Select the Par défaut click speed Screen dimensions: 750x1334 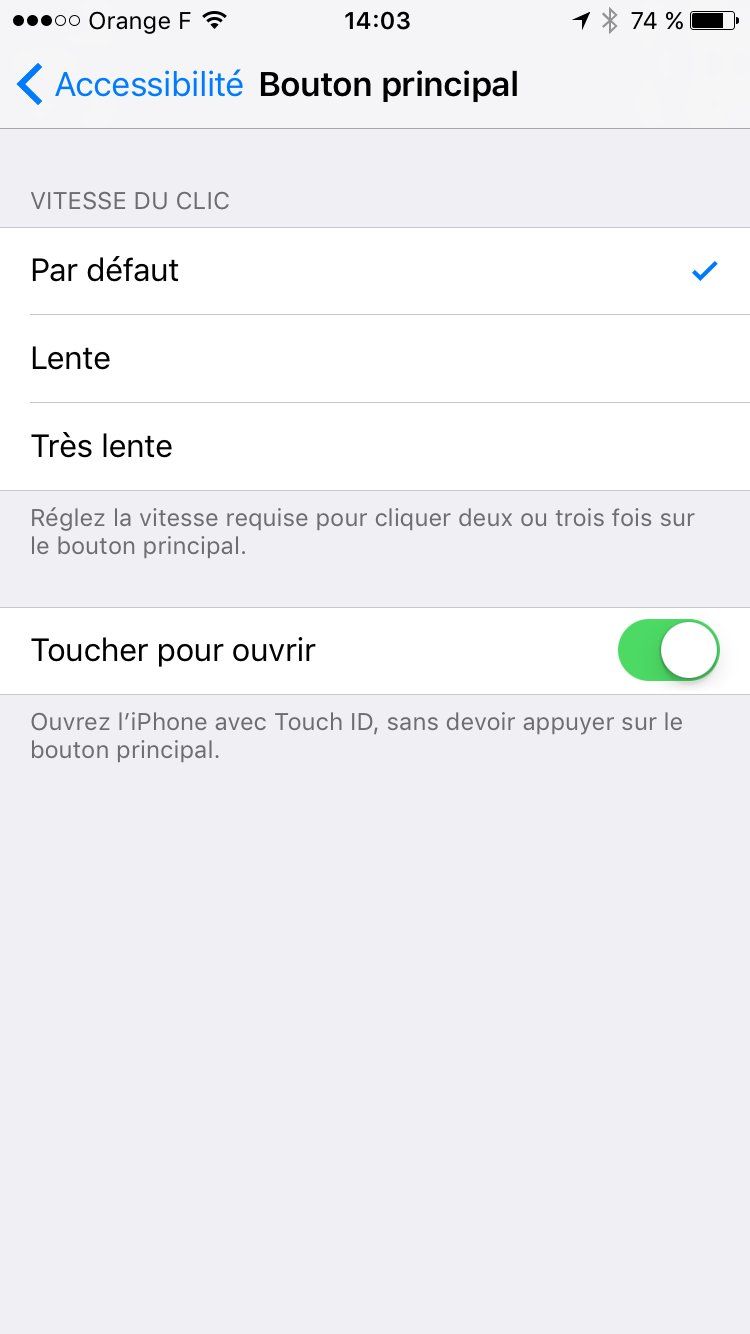point(374,271)
